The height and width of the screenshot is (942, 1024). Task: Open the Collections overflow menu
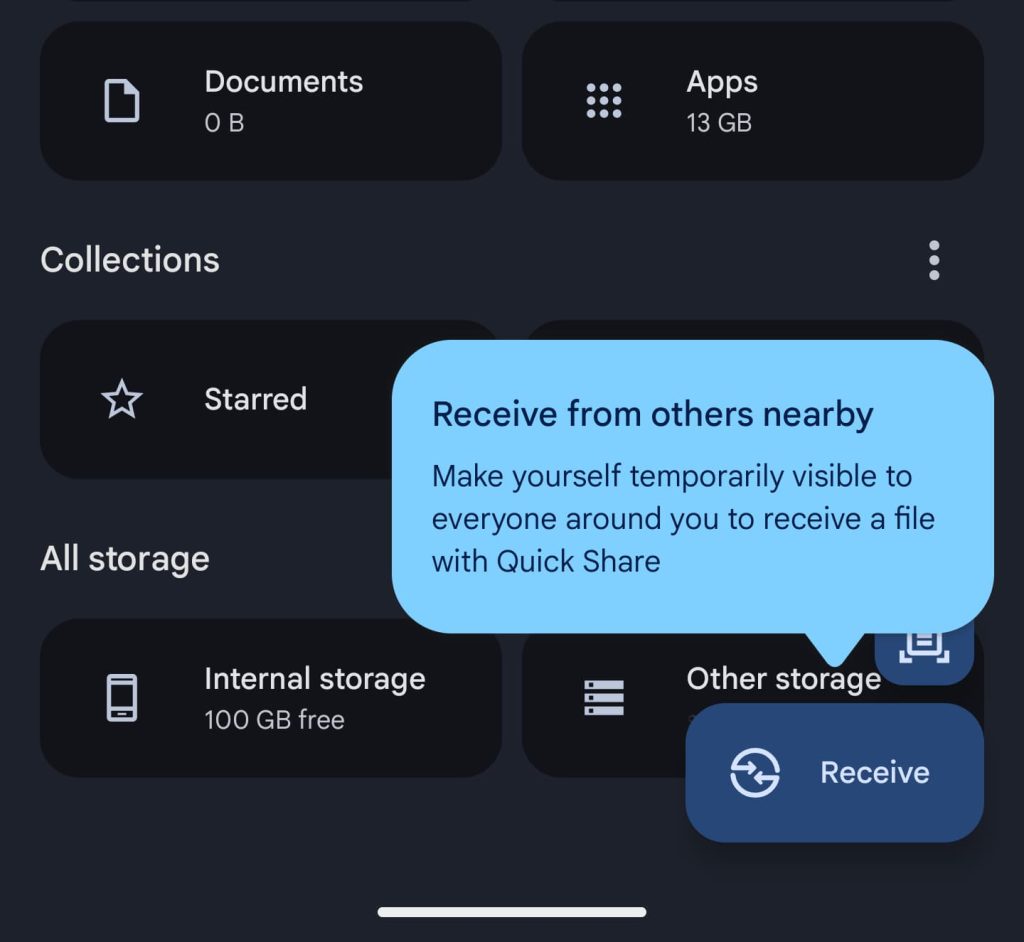934,260
